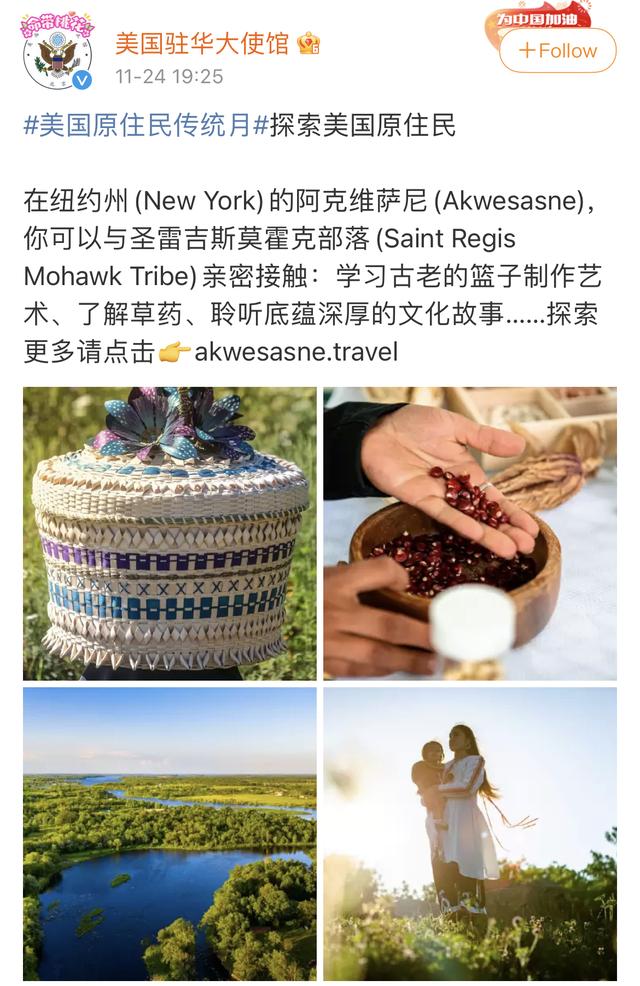View the aerial river landscape photo
This screenshot has width=640, height=986.
coord(169,833)
